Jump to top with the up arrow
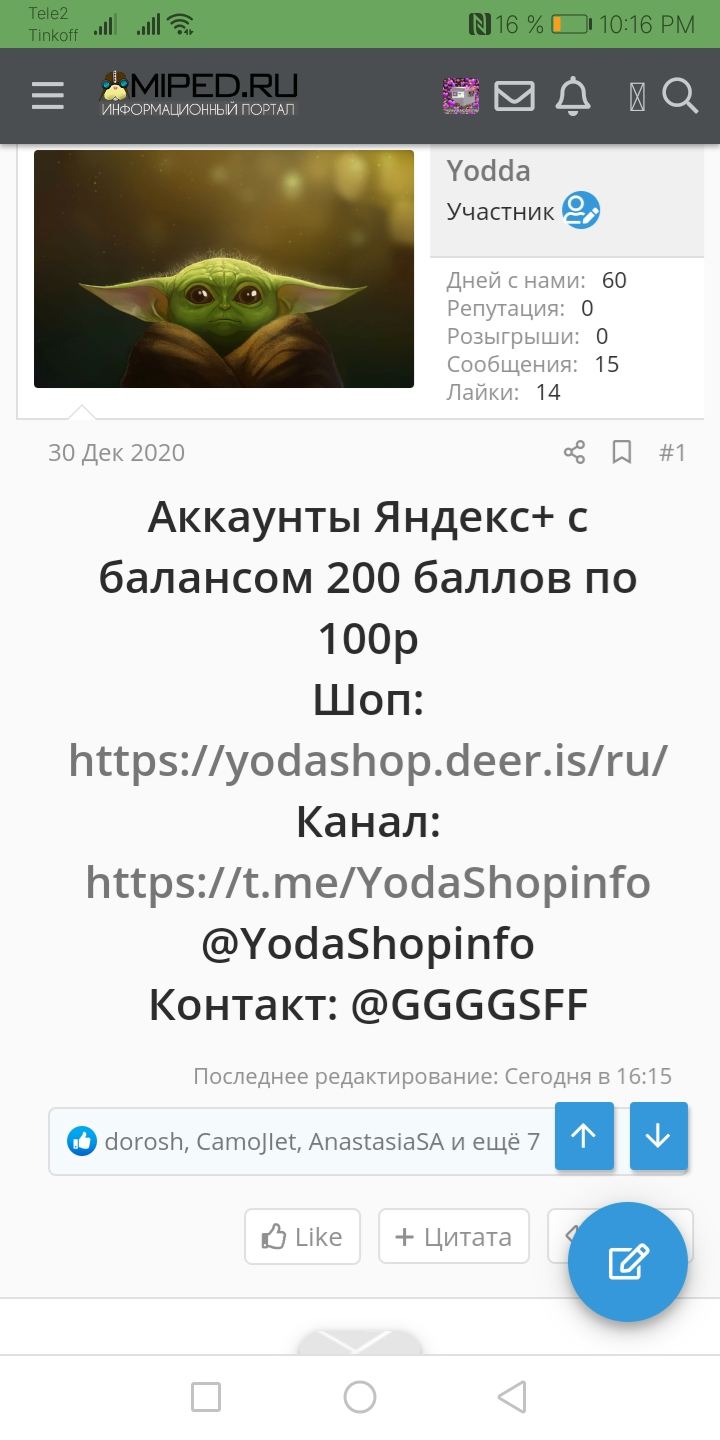The height and width of the screenshot is (1440, 720). click(584, 1136)
